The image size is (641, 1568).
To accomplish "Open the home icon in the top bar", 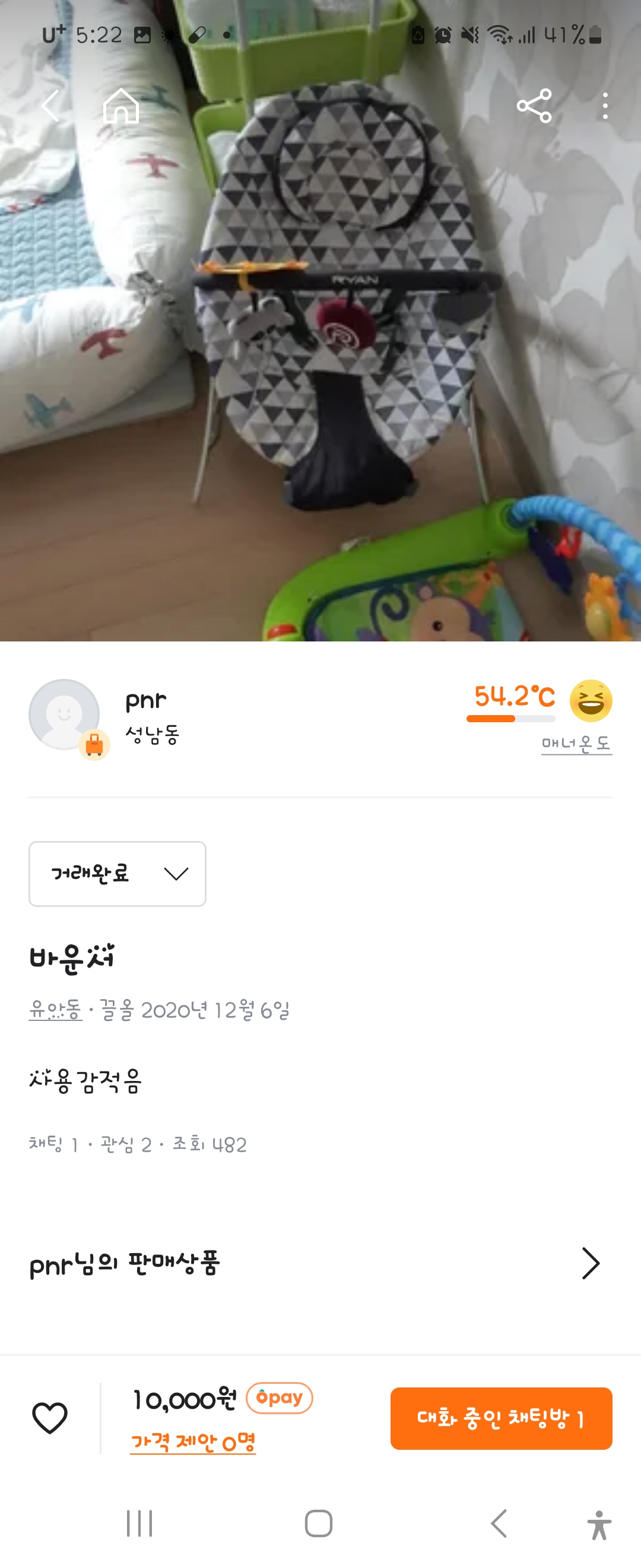I will 122,106.
